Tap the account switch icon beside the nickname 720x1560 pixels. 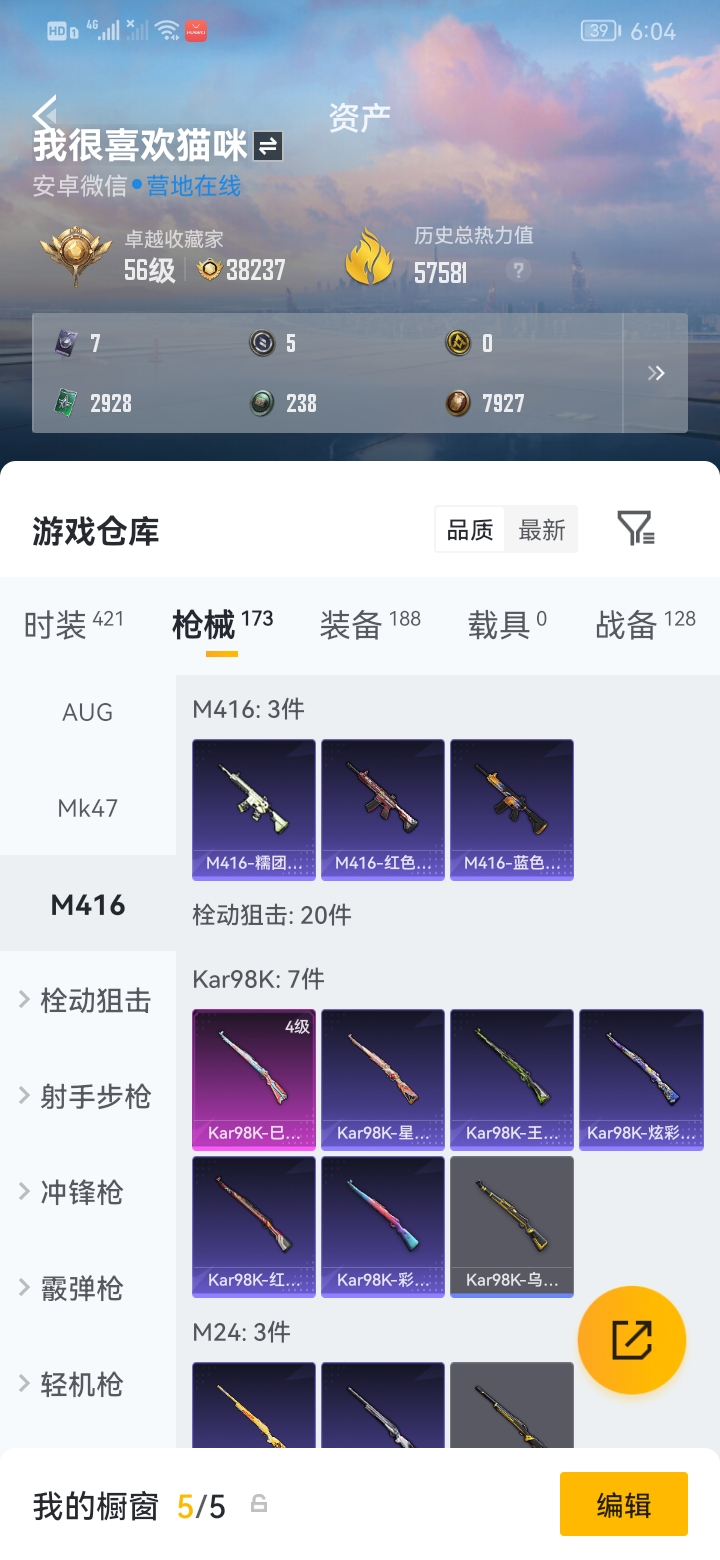[267, 146]
